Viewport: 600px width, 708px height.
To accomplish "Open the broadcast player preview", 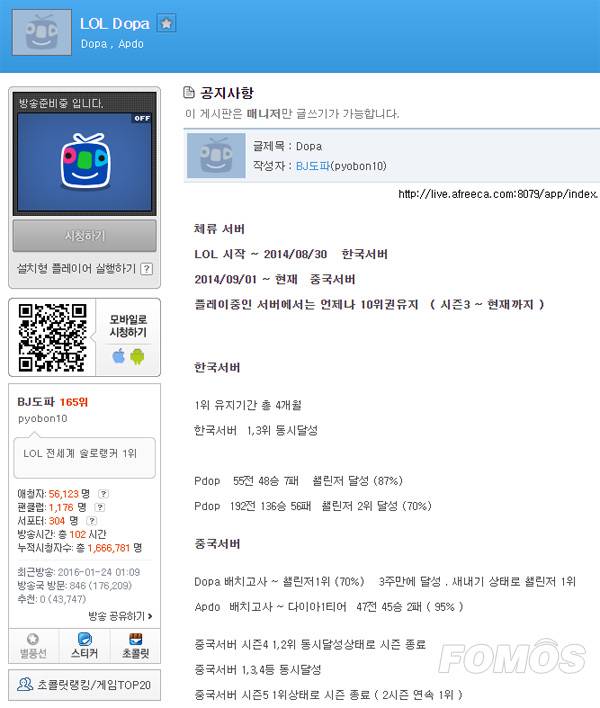I will 84,161.
